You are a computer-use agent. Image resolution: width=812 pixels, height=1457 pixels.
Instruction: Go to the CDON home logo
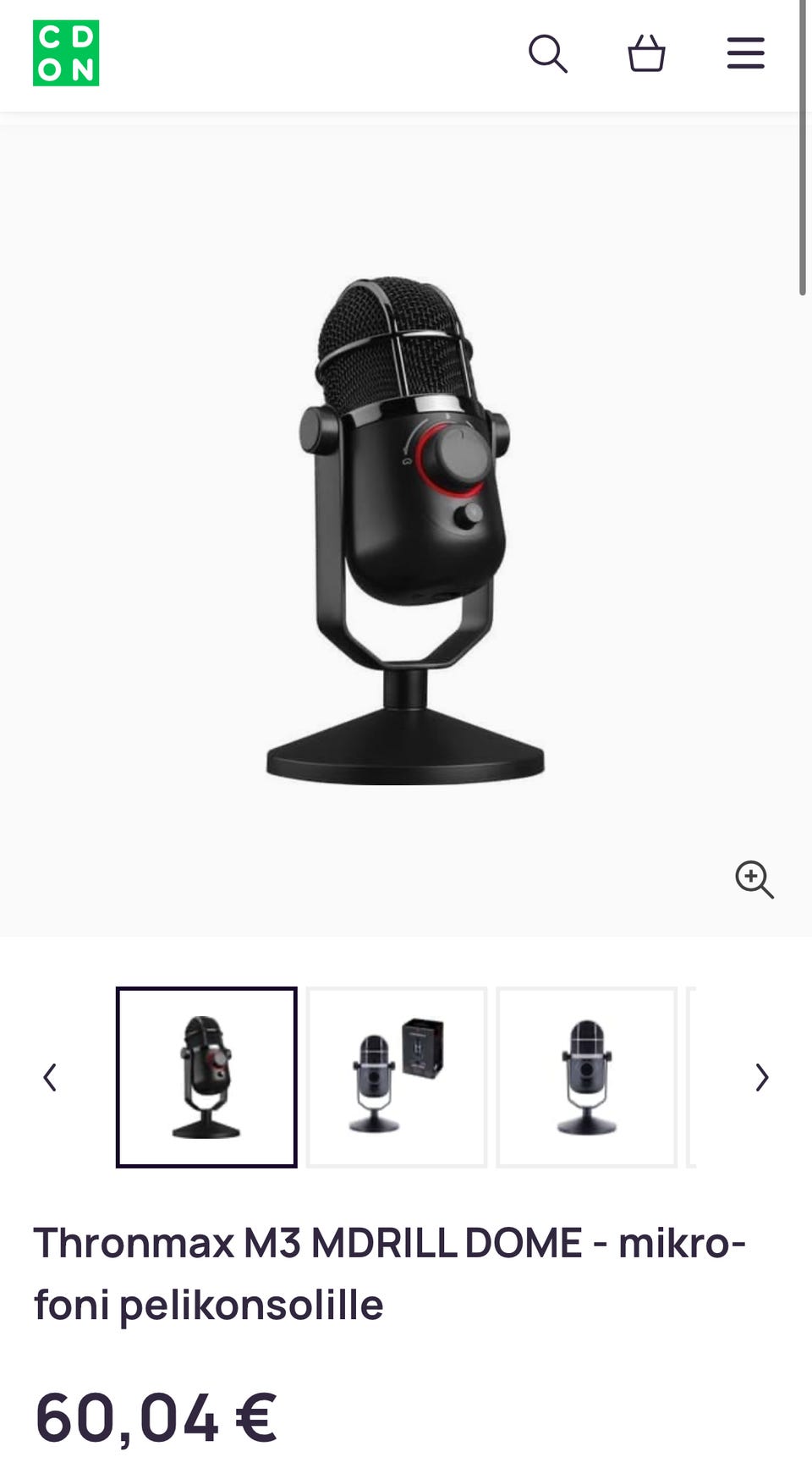pyautogui.click(x=66, y=53)
